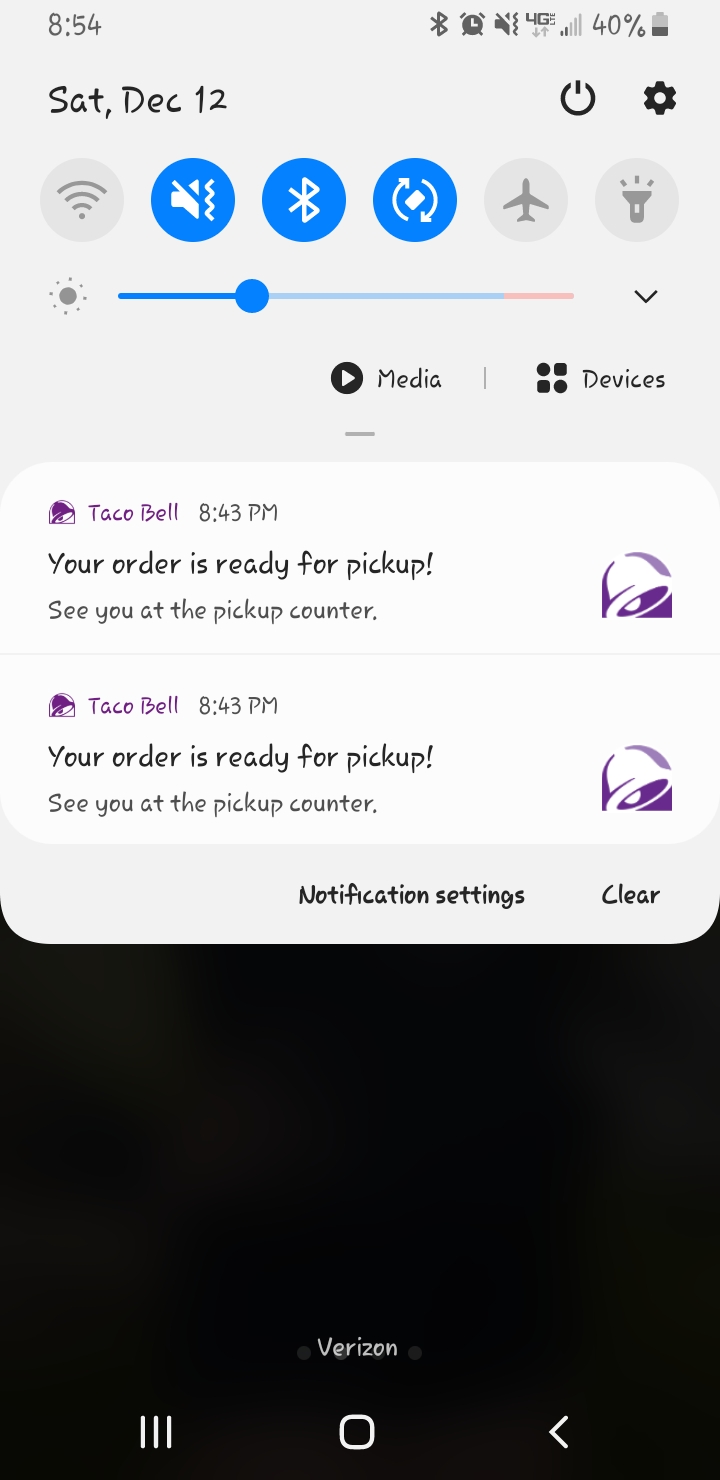Image resolution: width=720 pixels, height=1480 pixels.
Task: Open recent apps
Action: coord(156,1432)
